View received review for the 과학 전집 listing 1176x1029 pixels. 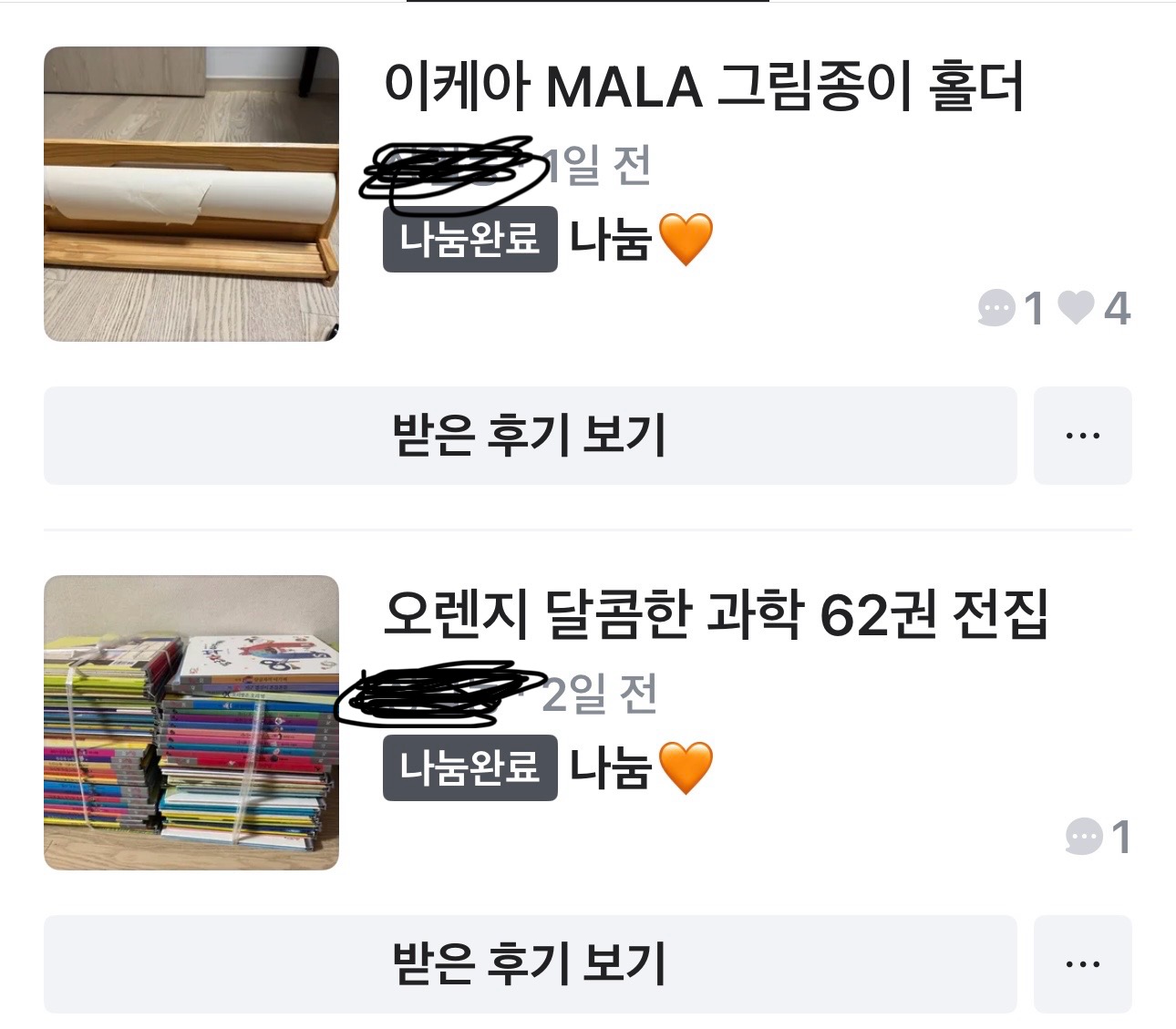(530, 964)
